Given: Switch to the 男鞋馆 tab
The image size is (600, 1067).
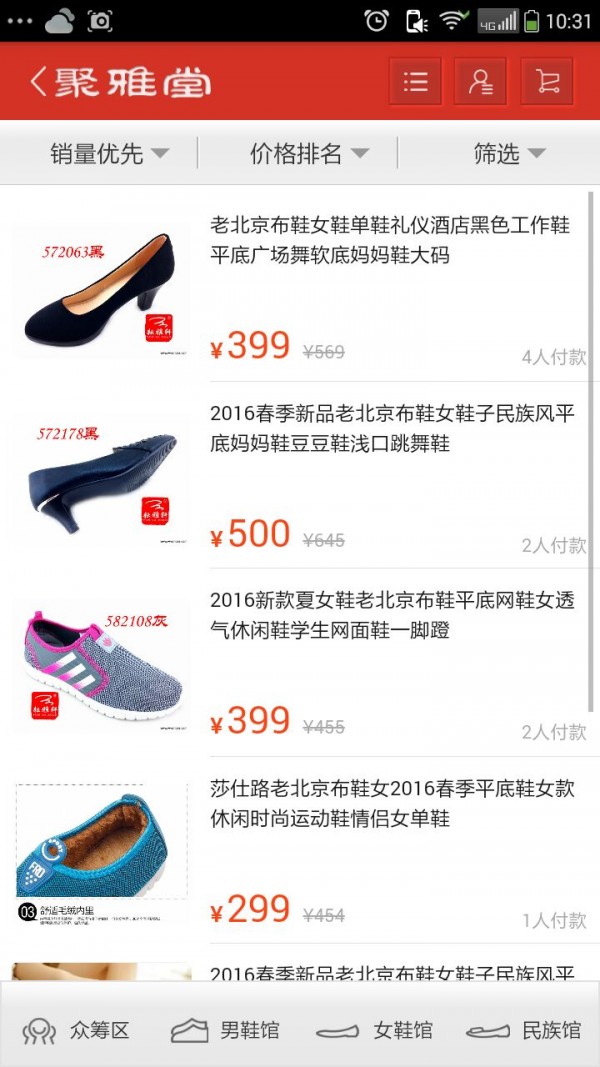Looking at the screenshot, I should 225,1030.
